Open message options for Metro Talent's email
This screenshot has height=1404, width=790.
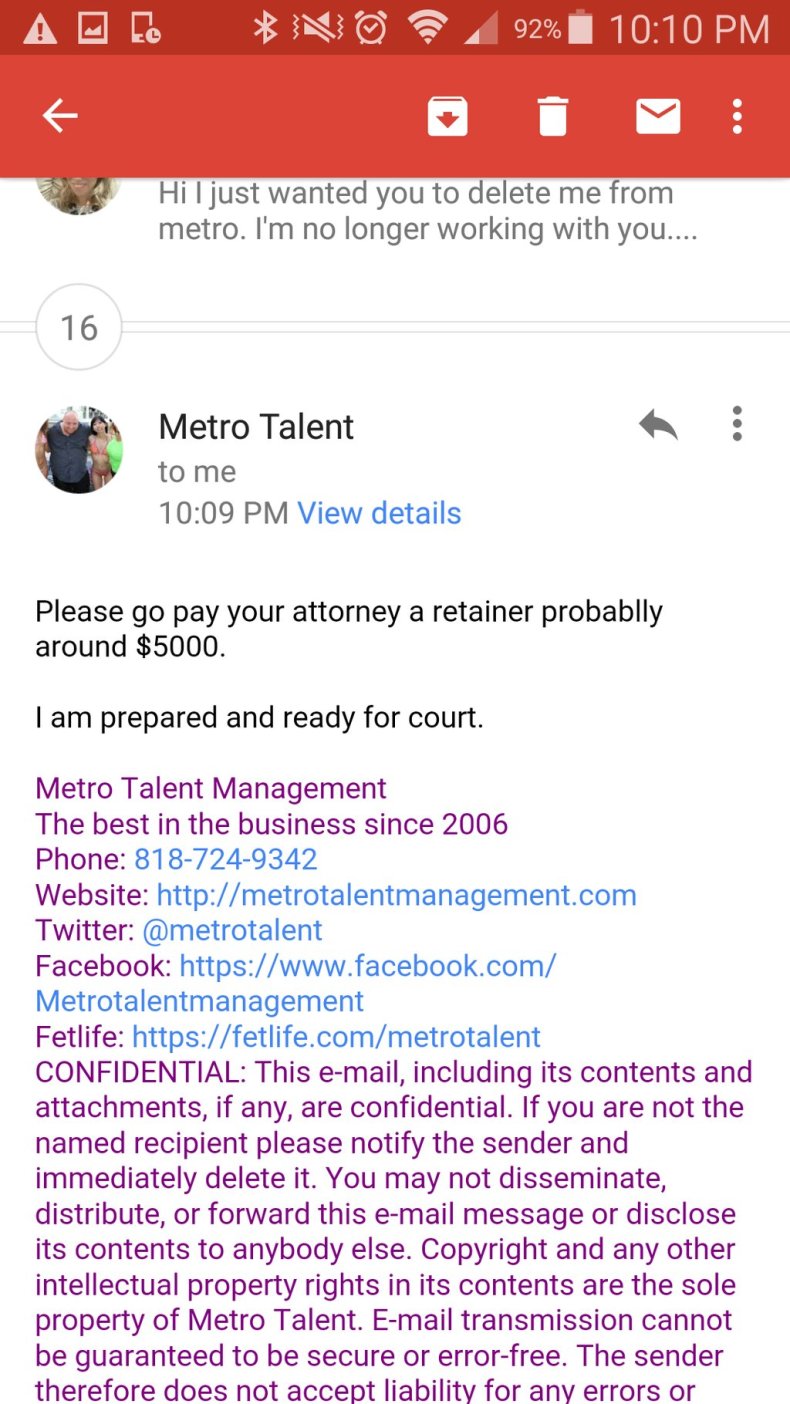click(x=737, y=425)
